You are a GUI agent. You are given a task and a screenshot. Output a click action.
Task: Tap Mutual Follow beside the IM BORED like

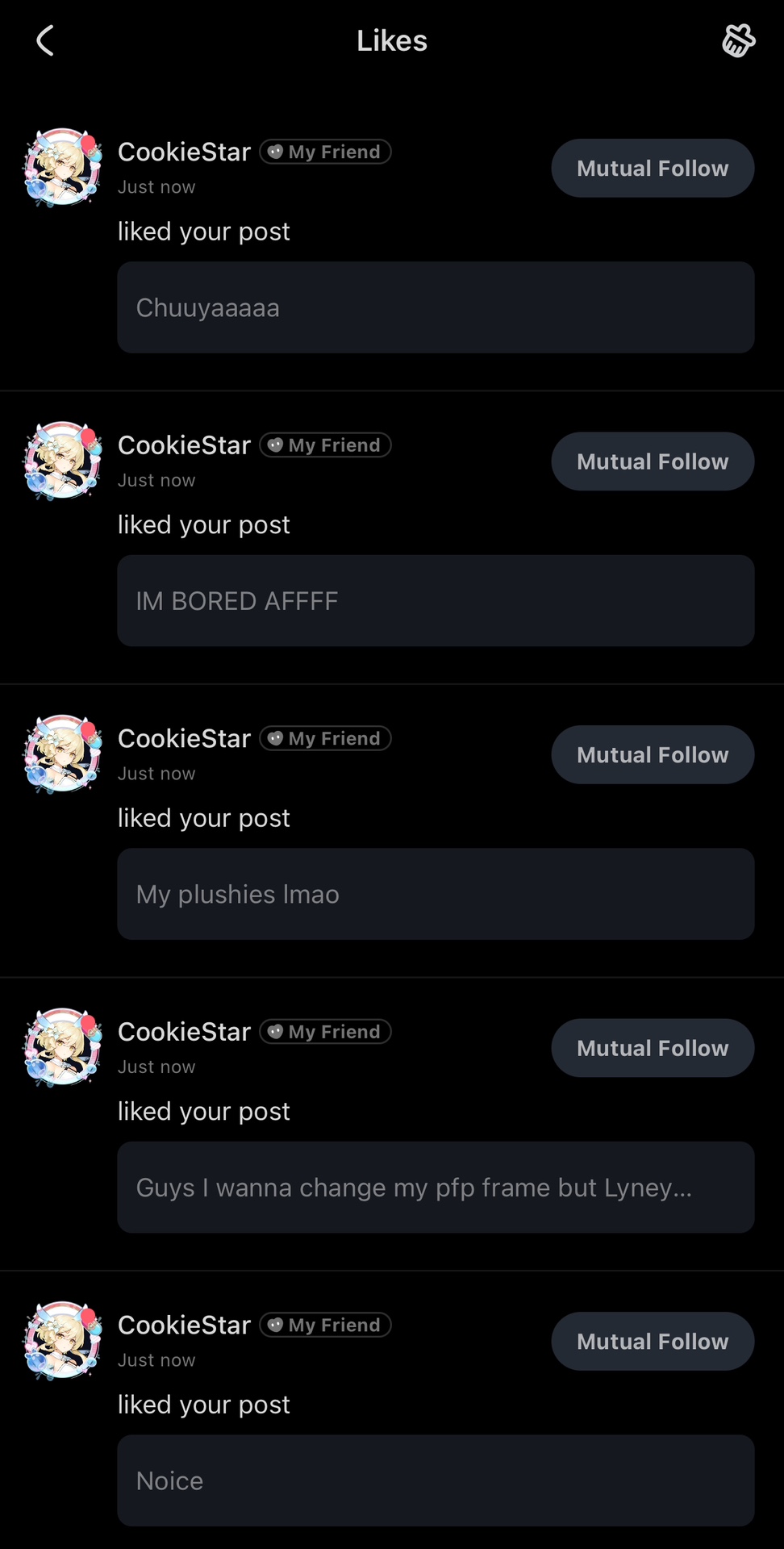click(653, 461)
